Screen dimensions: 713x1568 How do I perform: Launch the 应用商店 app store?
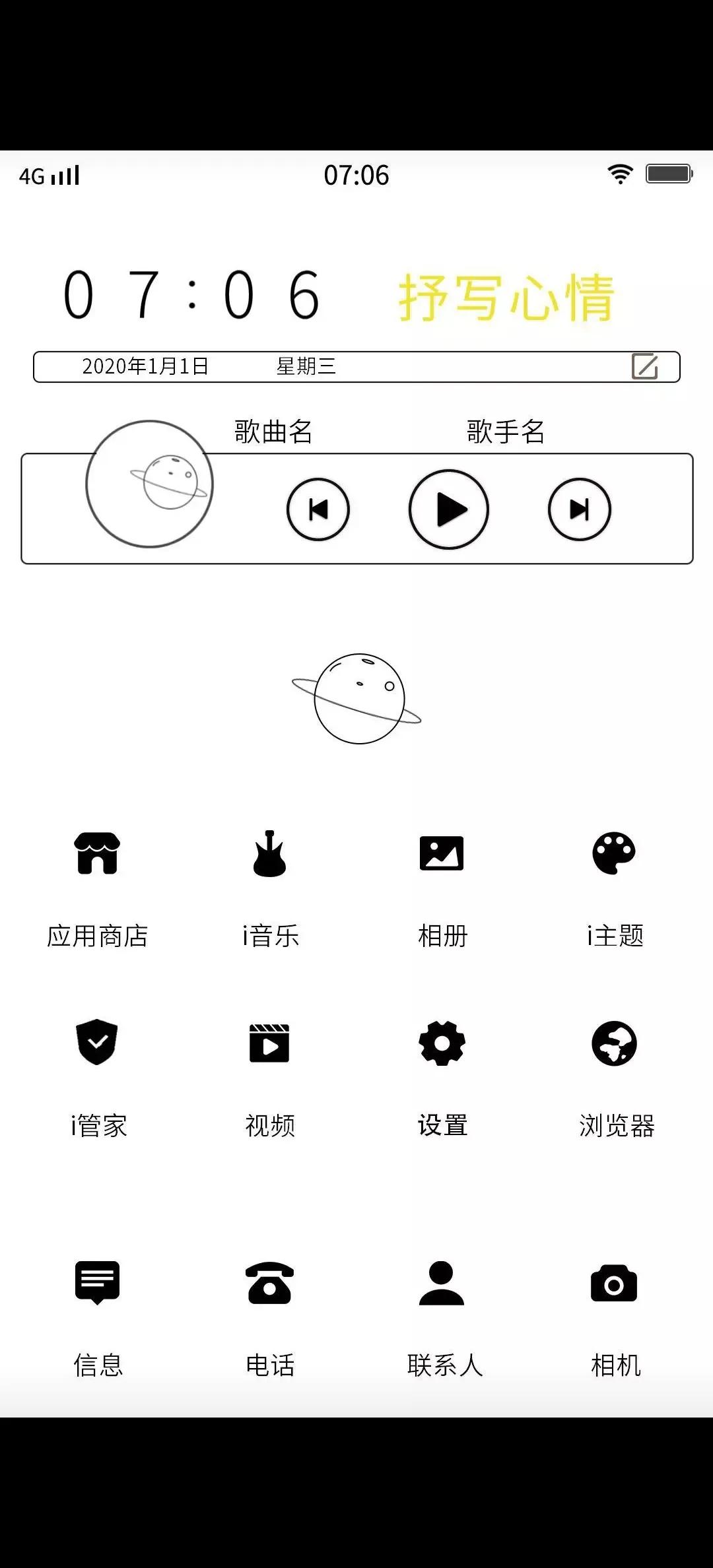(96, 855)
